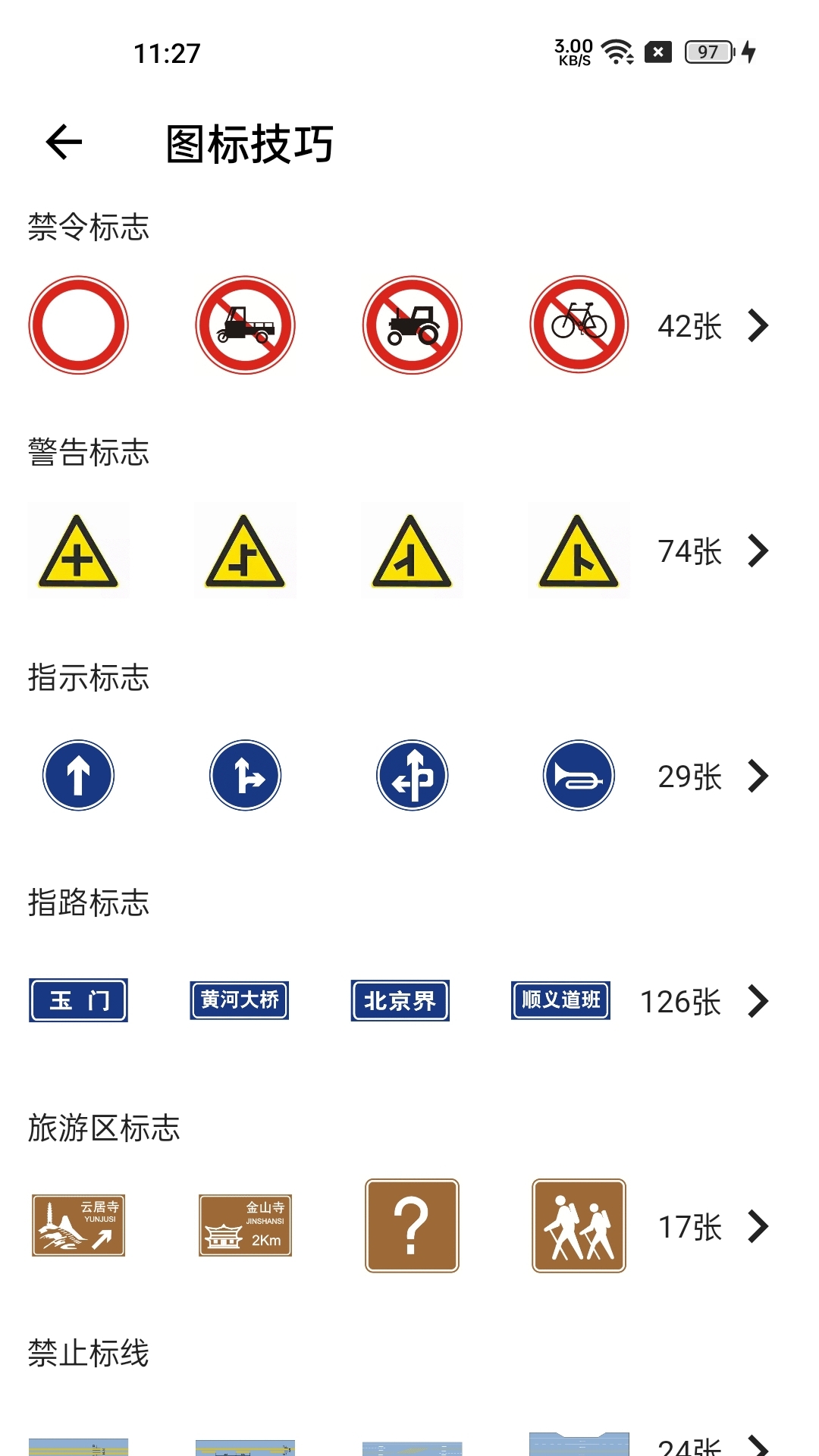Open all 42 禁令标志 signs

pos(713,326)
